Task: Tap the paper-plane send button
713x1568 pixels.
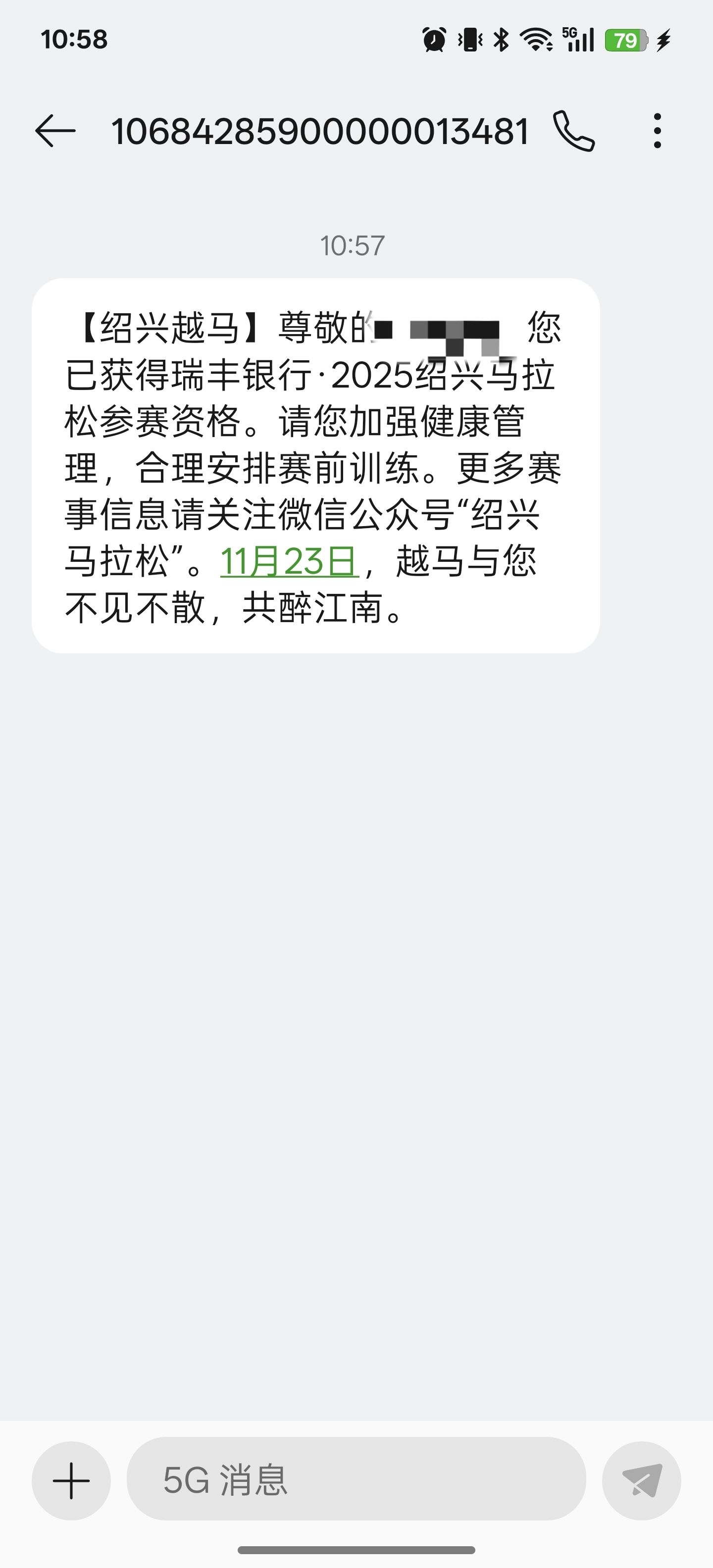Action: coord(641,1480)
